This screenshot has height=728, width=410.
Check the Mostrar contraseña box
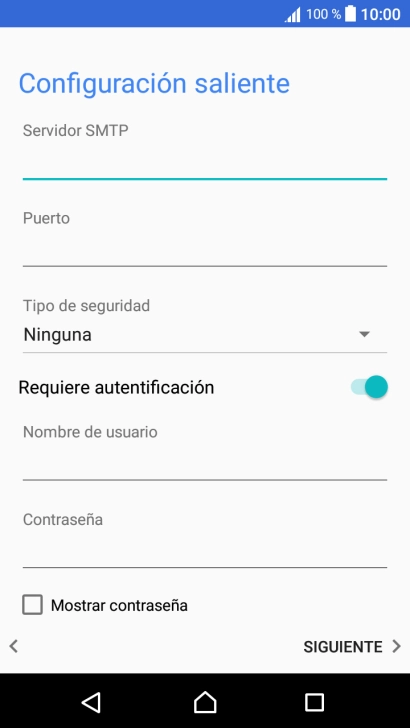(33, 605)
